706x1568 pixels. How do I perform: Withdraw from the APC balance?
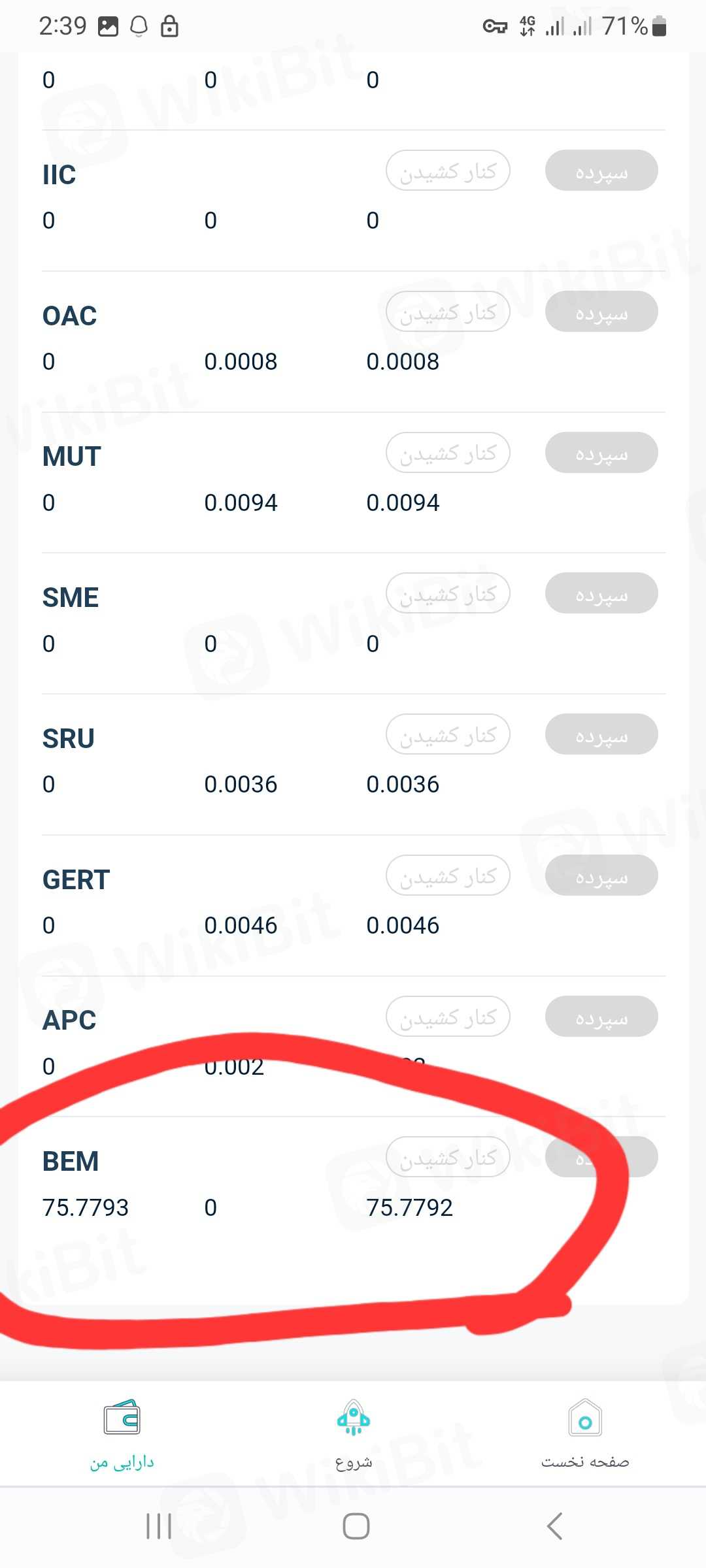[448, 1017]
